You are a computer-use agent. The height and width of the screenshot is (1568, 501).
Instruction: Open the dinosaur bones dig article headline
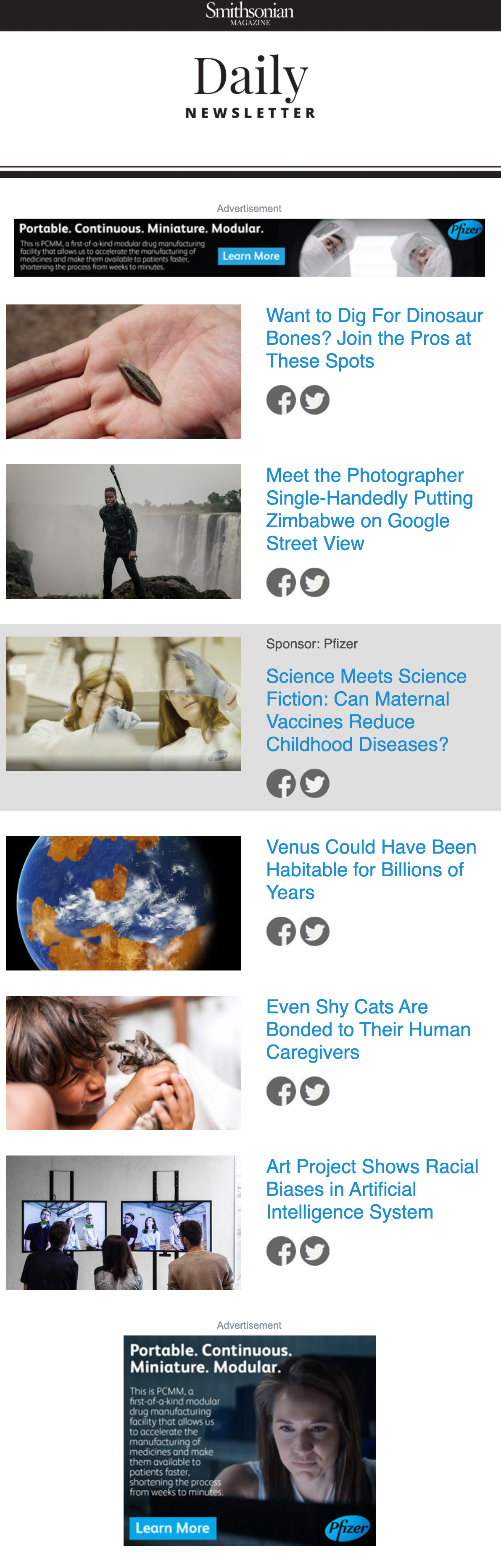click(374, 338)
